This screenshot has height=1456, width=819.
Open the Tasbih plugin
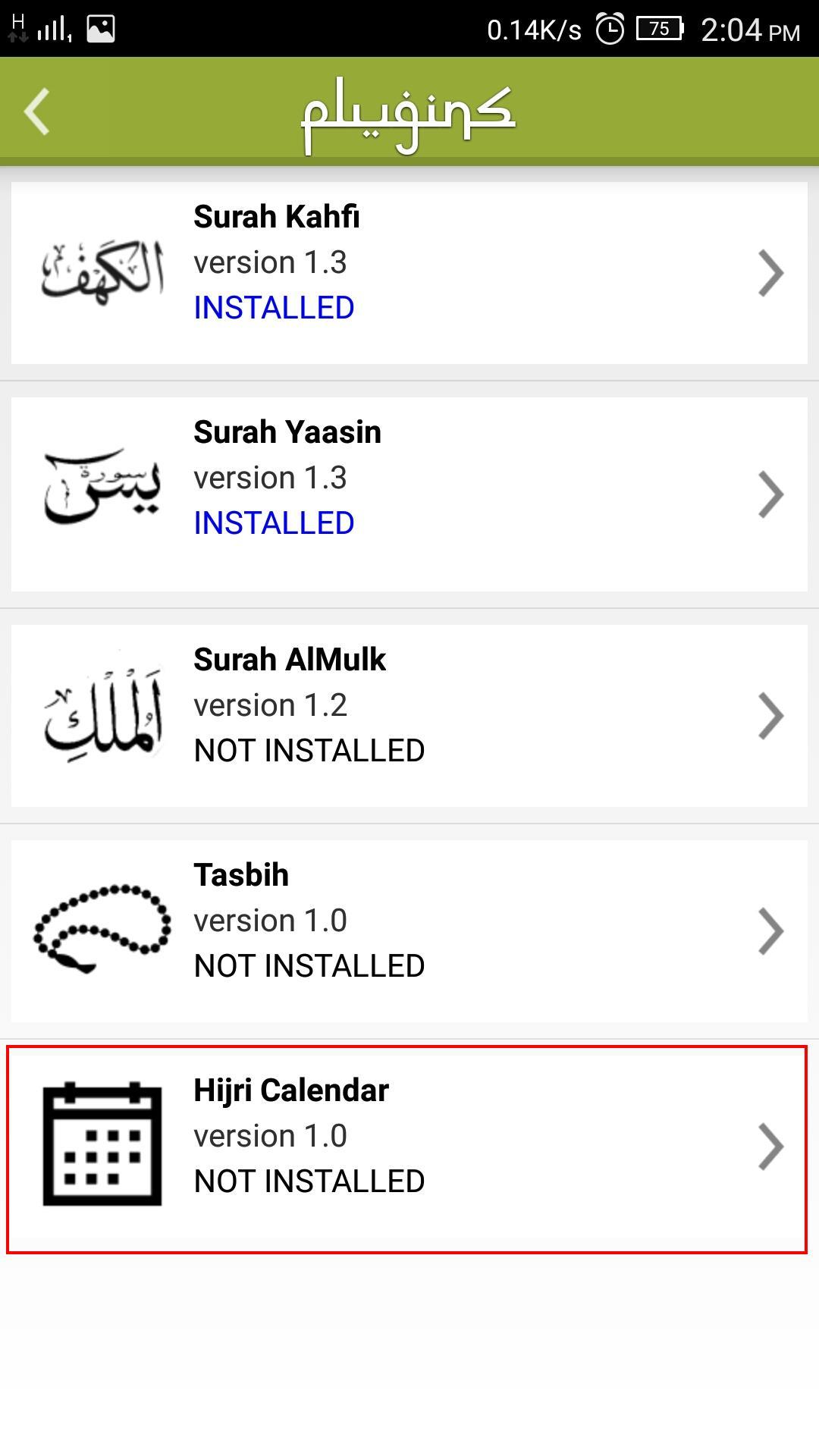click(x=409, y=930)
